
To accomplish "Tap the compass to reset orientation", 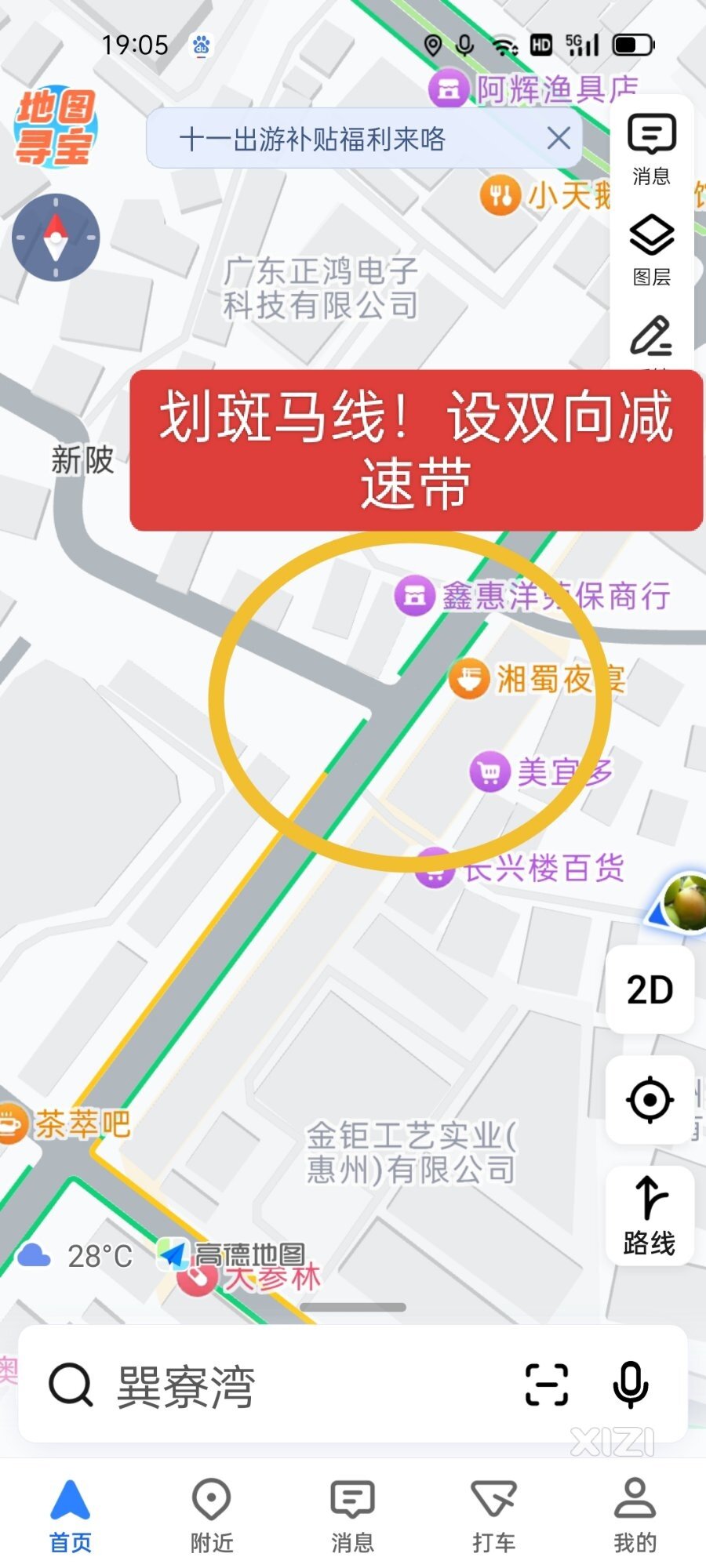I will tap(56, 237).
